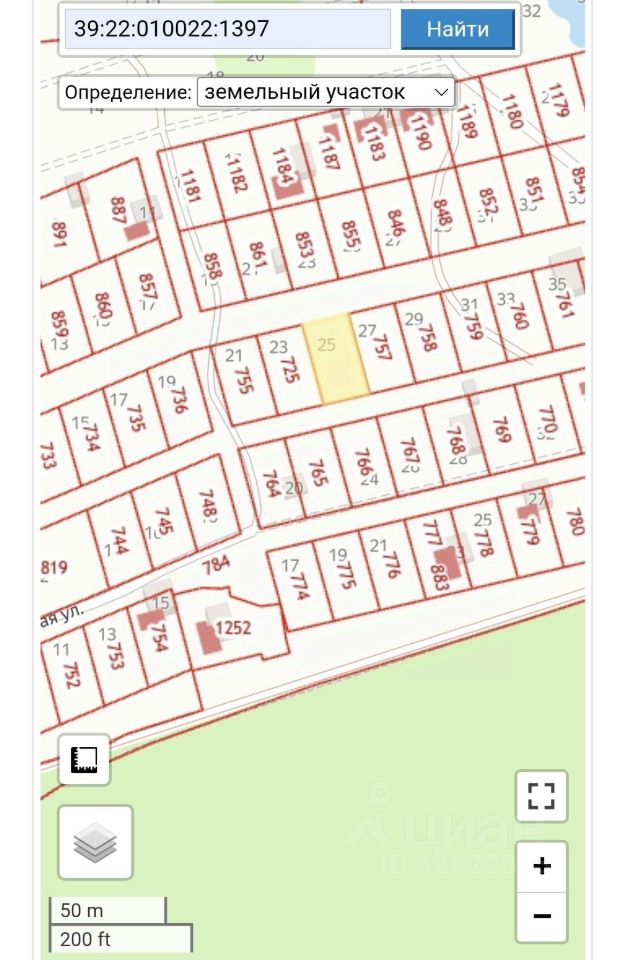625x960 pixels.
Task: Switch the map to fullscreen
Action: (x=541, y=796)
